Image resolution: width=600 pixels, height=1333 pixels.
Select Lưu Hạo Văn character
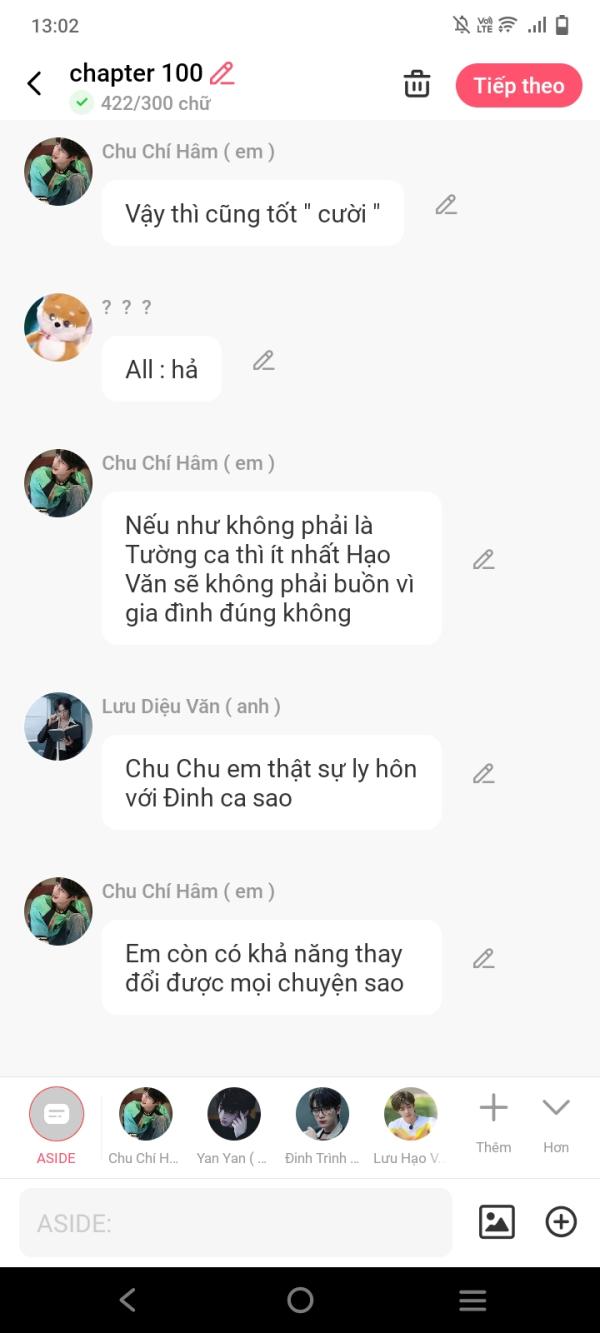click(x=410, y=1115)
